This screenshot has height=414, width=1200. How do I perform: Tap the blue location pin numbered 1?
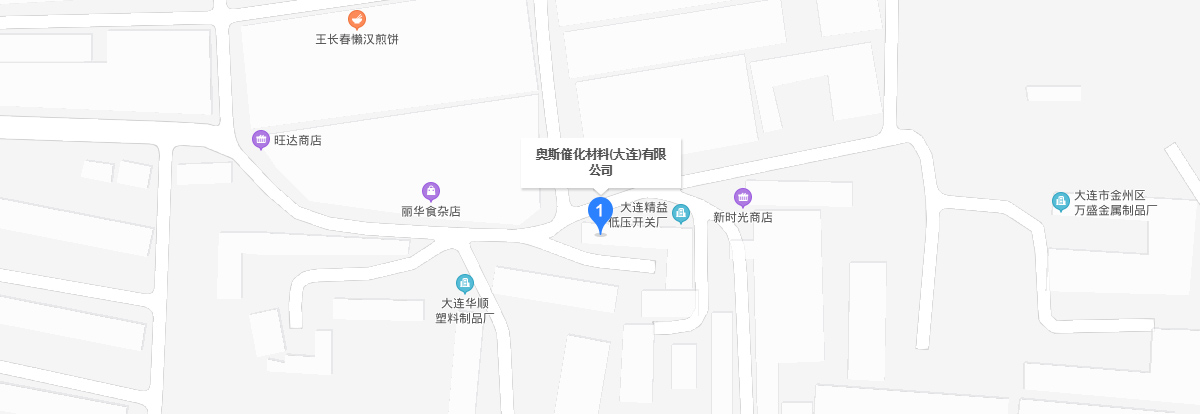(600, 212)
